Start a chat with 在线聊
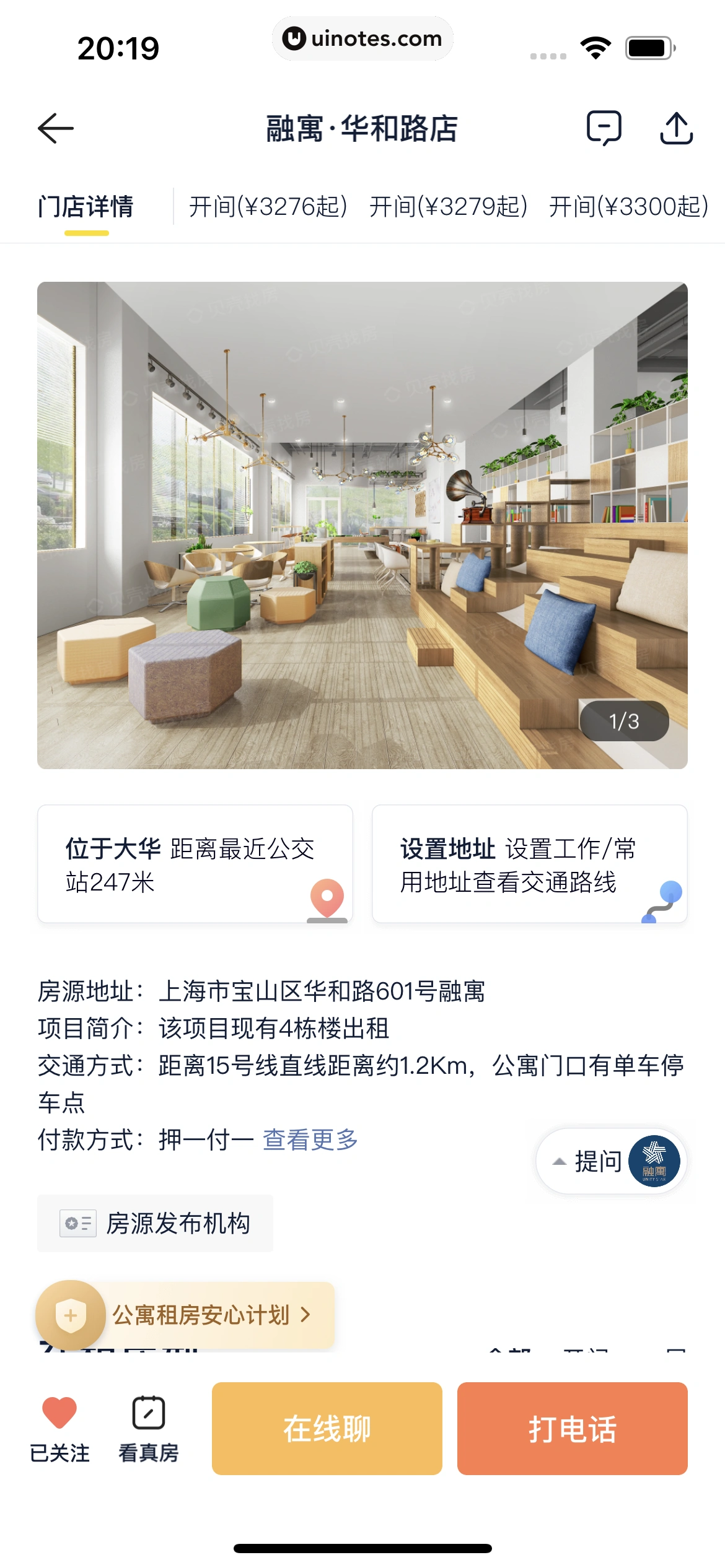Screen dimensions: 725x1568 [x=327, y=1429]
